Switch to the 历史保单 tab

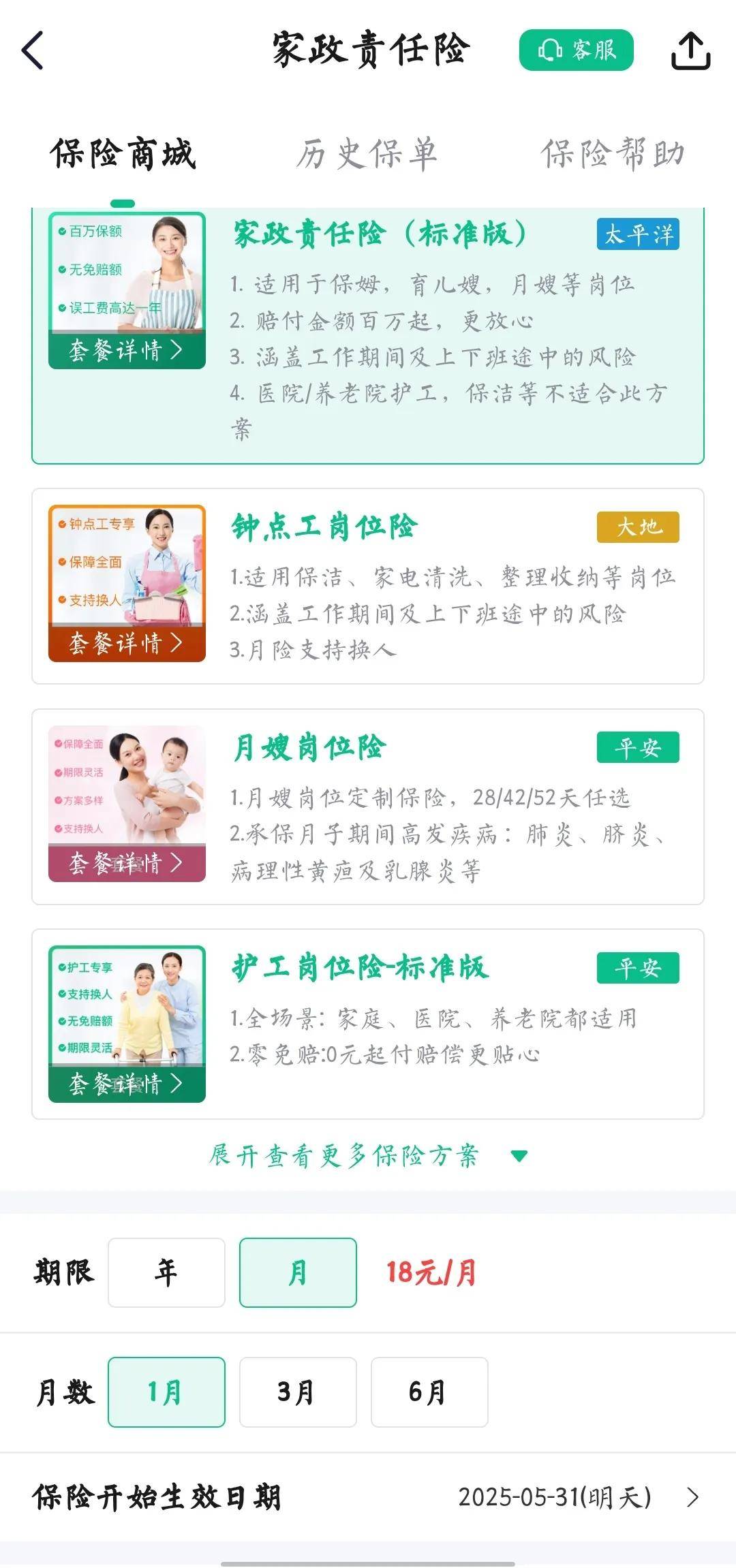[x=367, y=154]
